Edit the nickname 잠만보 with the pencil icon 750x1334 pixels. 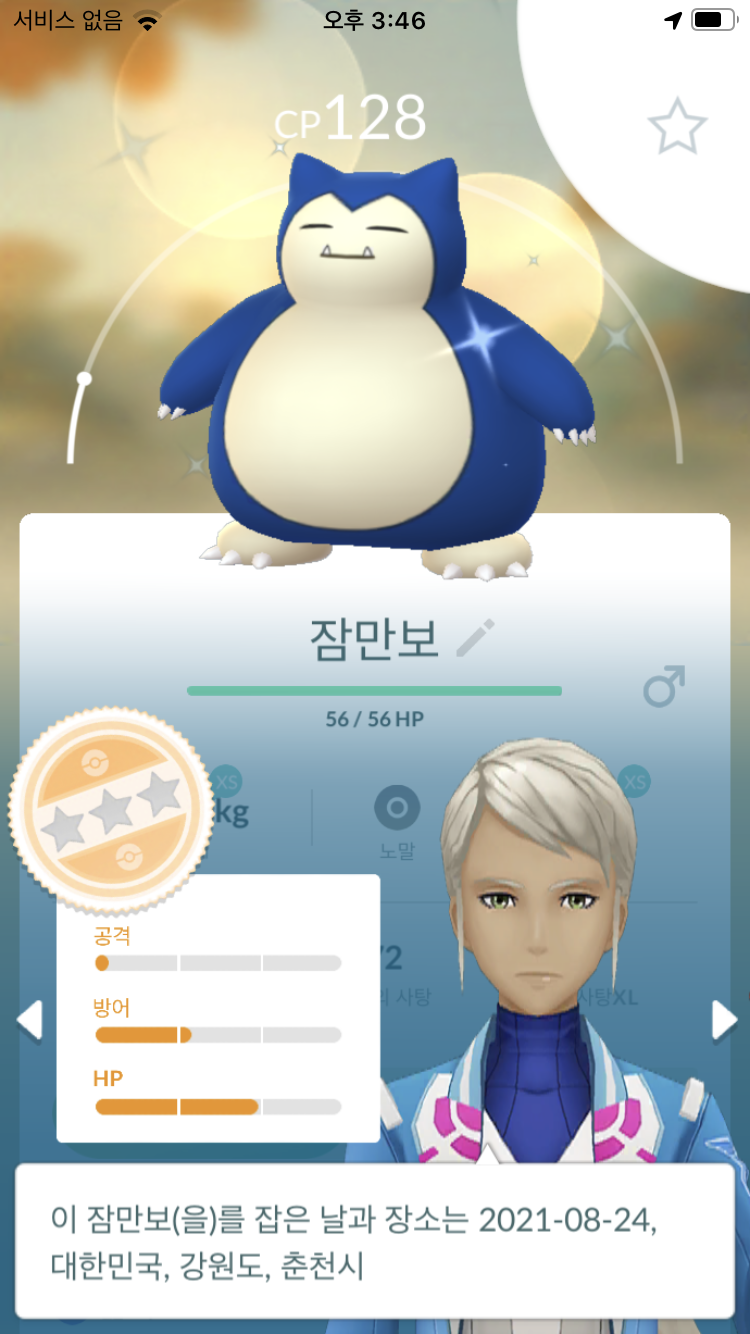[x=475, y=638]
